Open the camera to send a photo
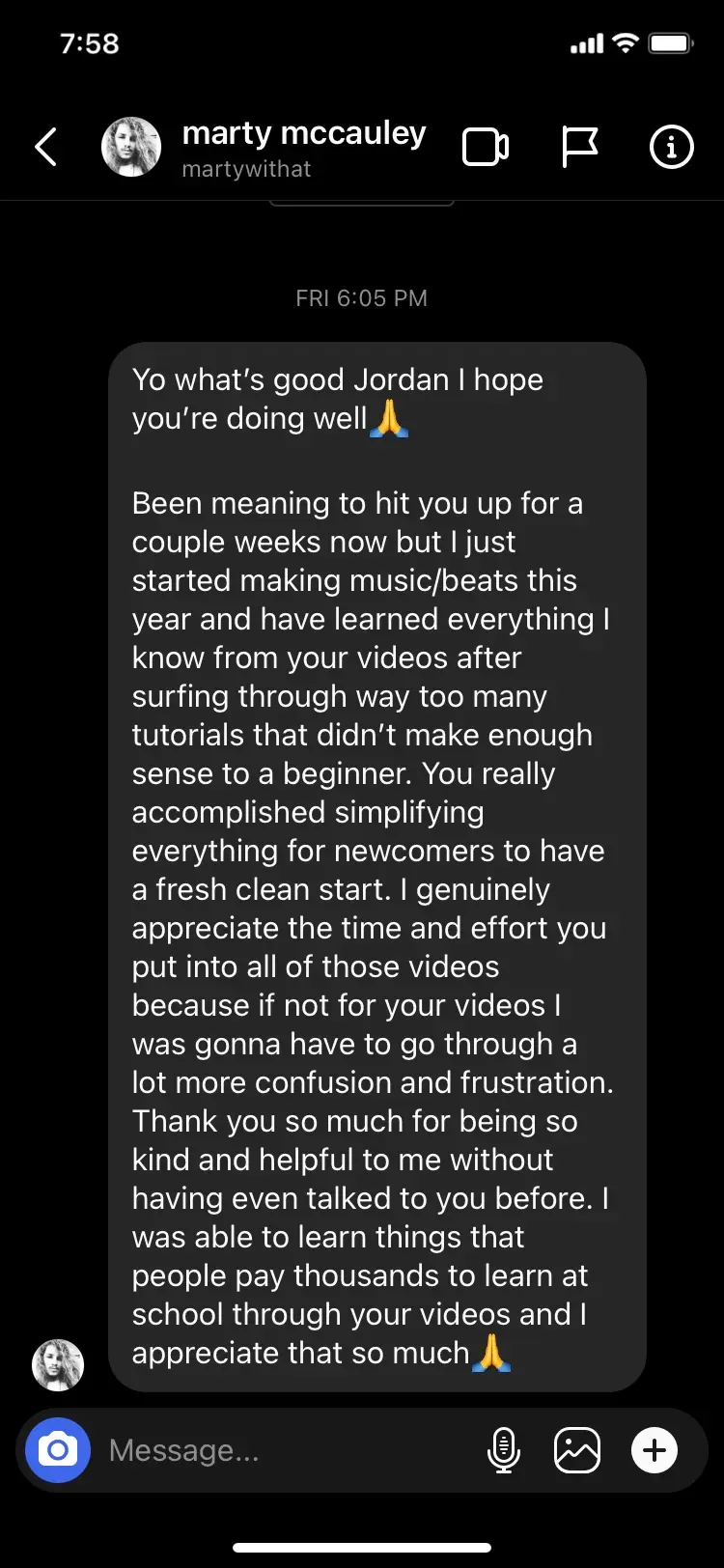The width and height of the screenshot is (724, 1568). click(x=58, y=1450)
